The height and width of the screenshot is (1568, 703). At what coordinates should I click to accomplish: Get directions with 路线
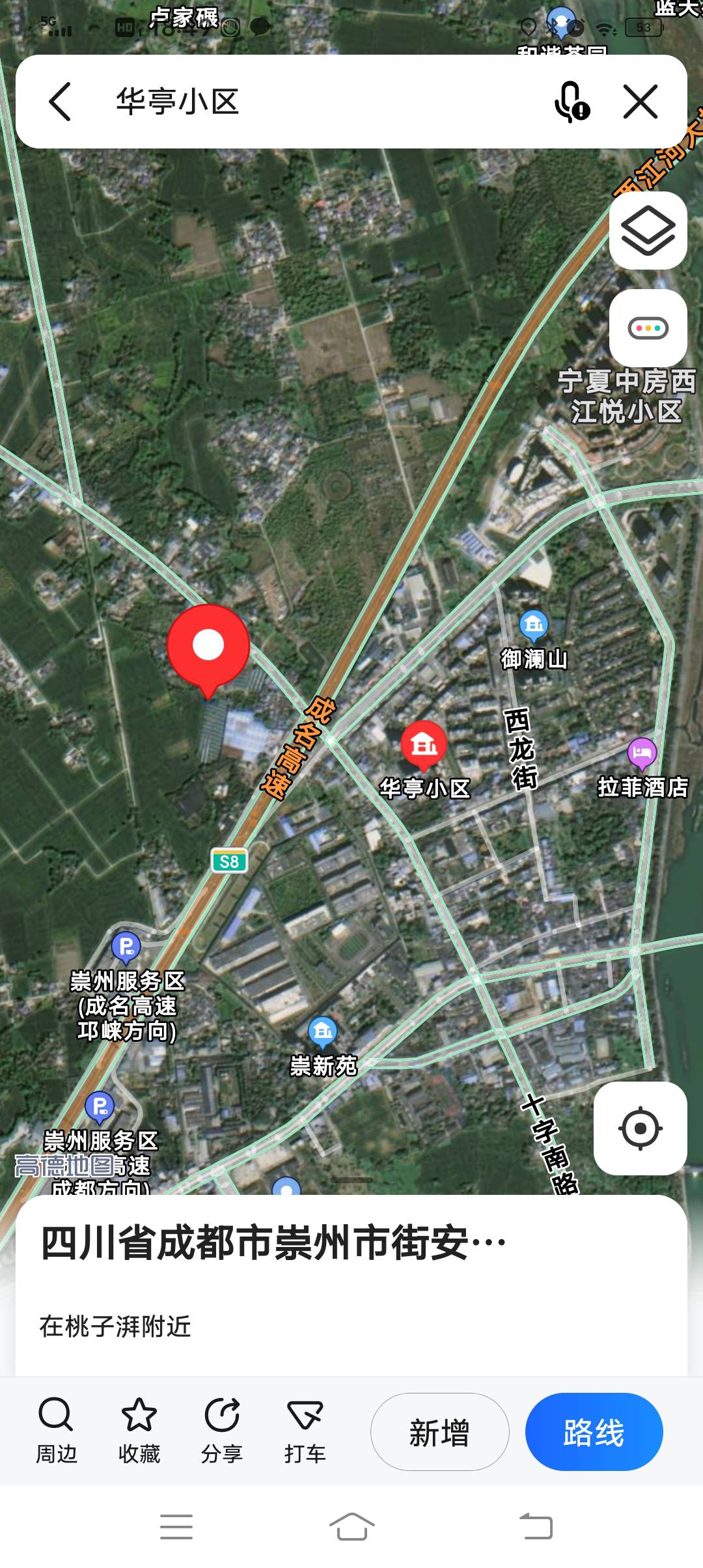594,1432
